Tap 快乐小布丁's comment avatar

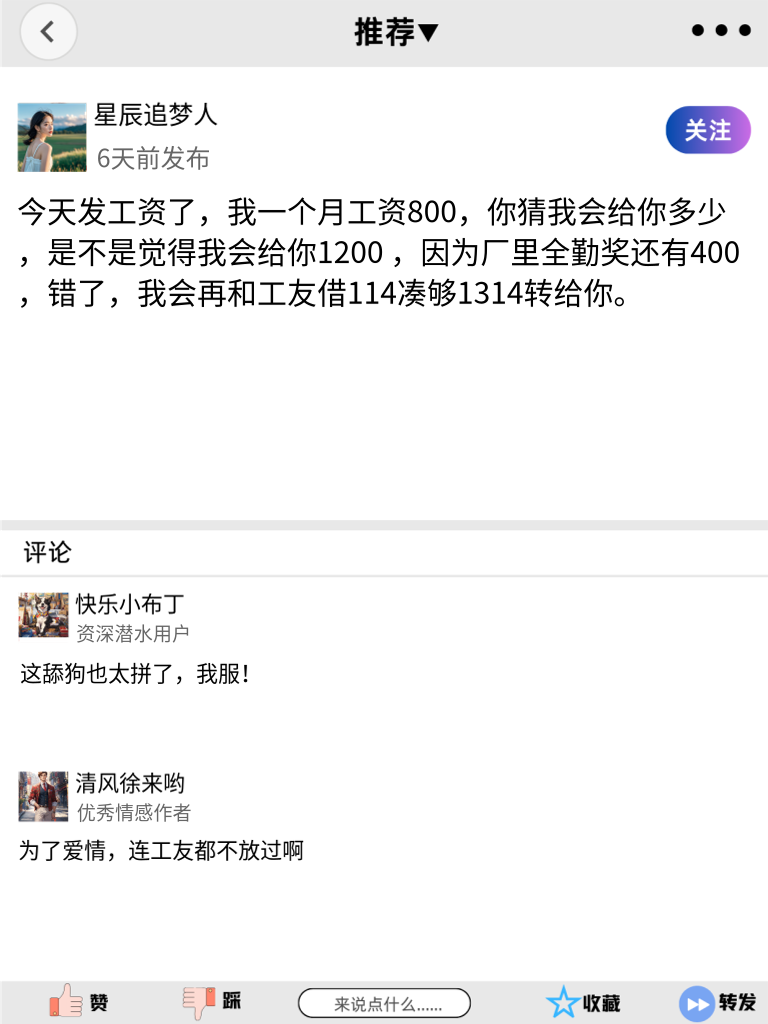point(44,616)
